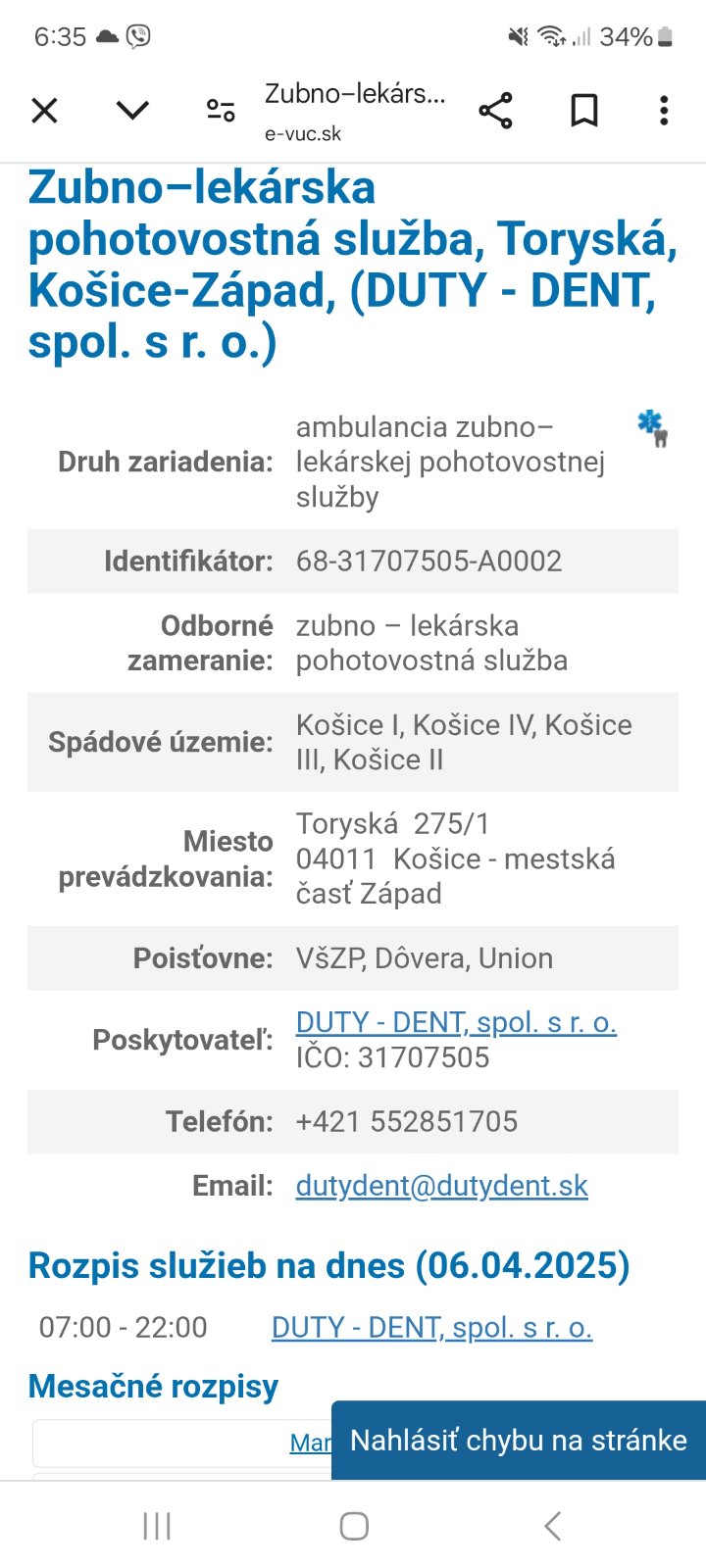The width and height of the screenshot is (706, 1568).
Task: Open recent apps from the navigation bar
Action: point(157,1526)
